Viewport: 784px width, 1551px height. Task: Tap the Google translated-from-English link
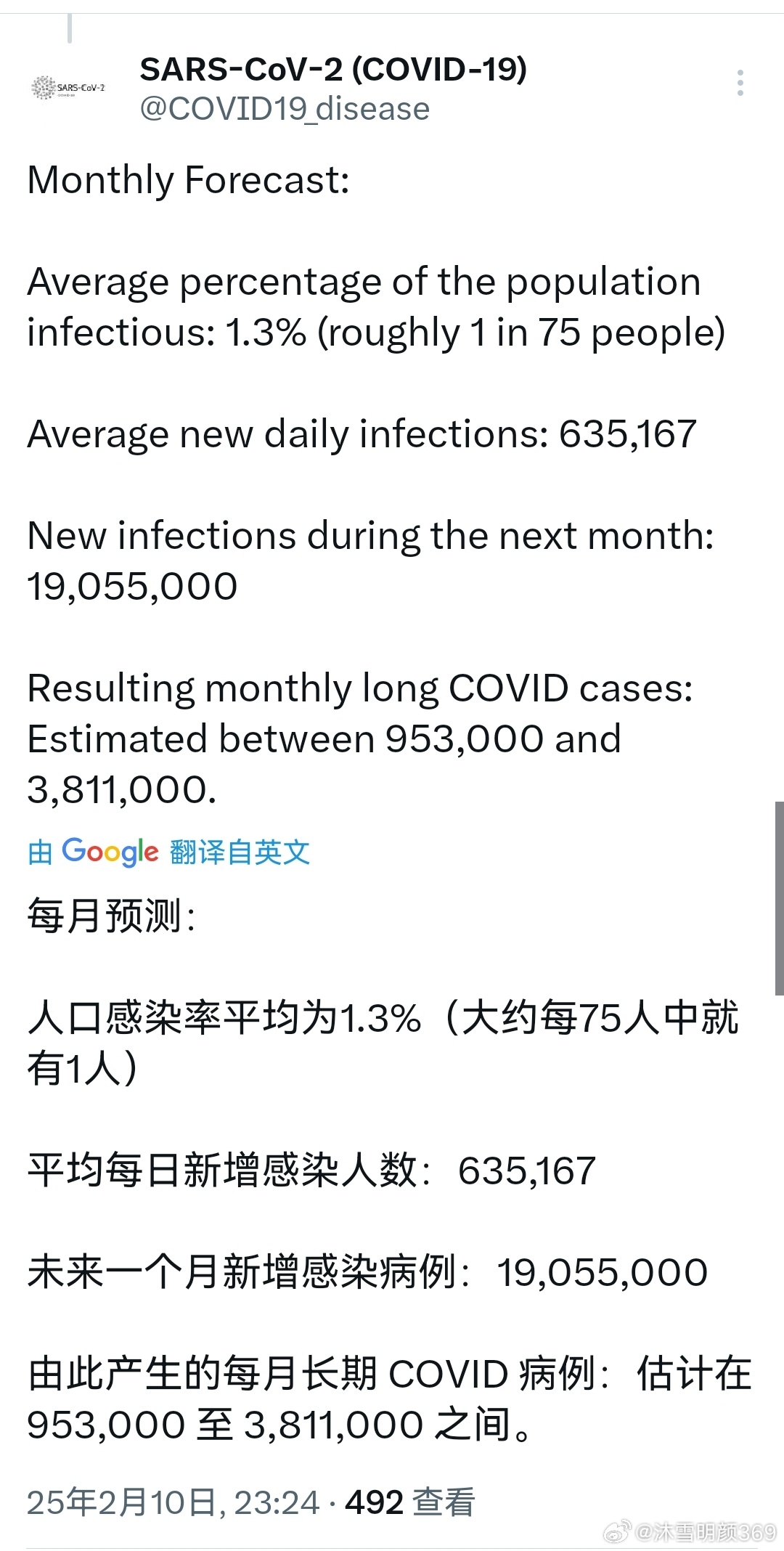[x=169, y=852]
